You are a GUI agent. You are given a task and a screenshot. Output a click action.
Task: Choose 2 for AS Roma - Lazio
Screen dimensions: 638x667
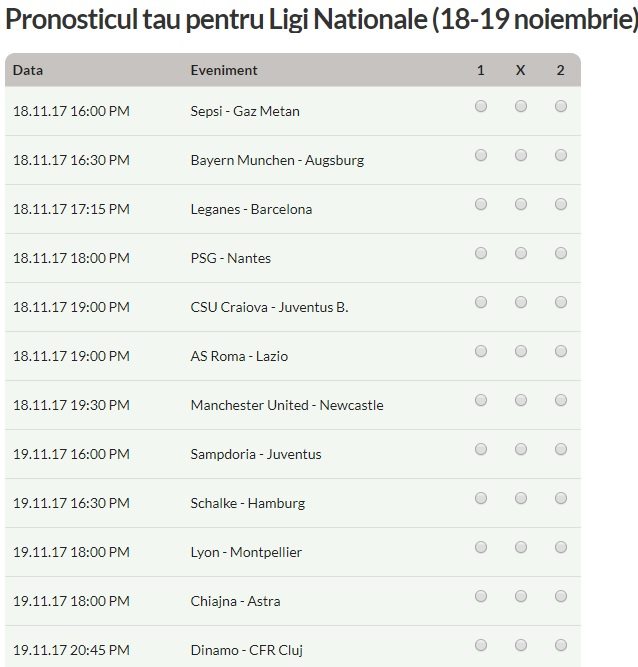click(561, 351)
